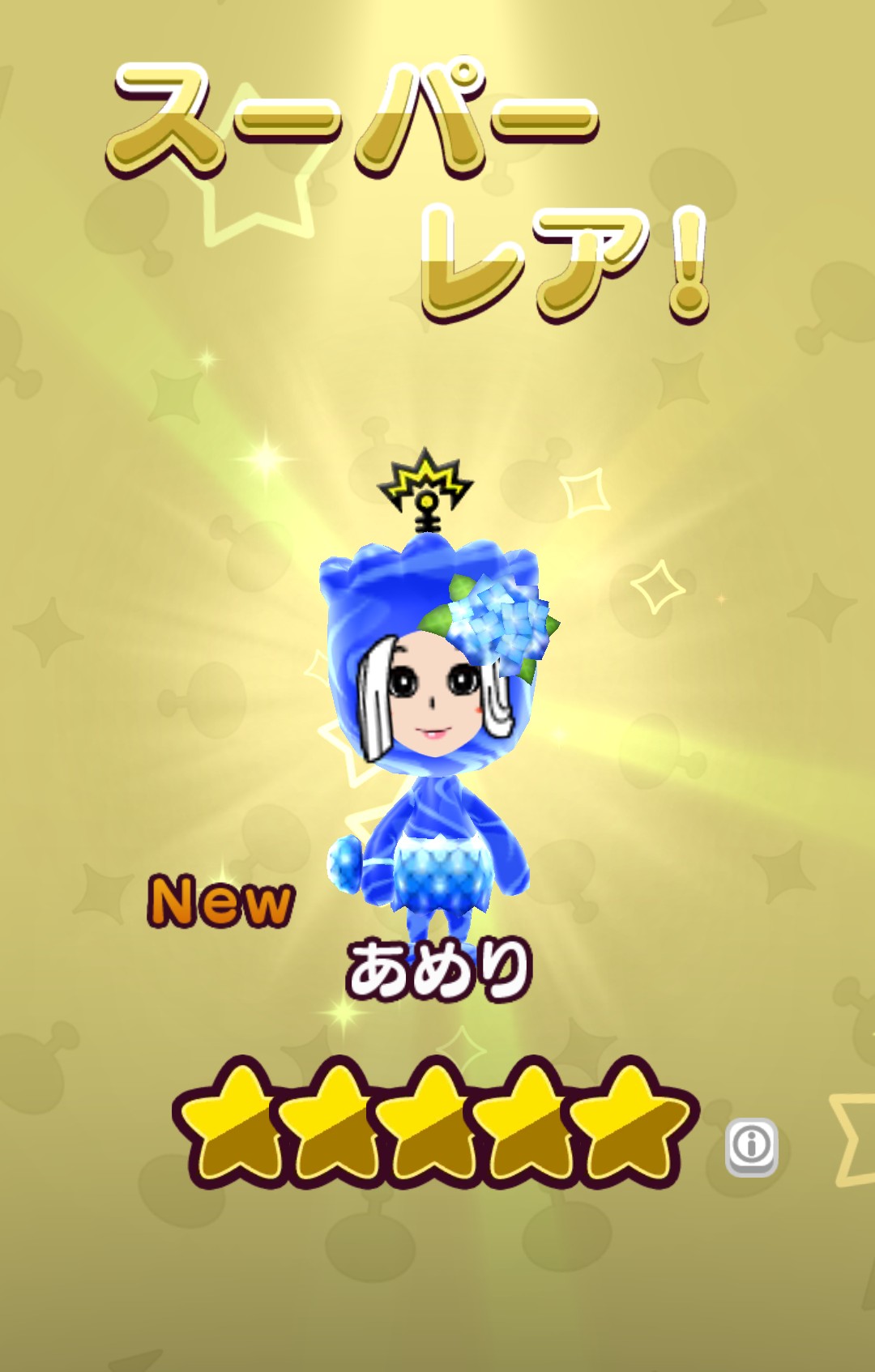This screenshot has width=875, height=1372.
Task: Open the info icon beside the stars
Action: pos(751,1145)
